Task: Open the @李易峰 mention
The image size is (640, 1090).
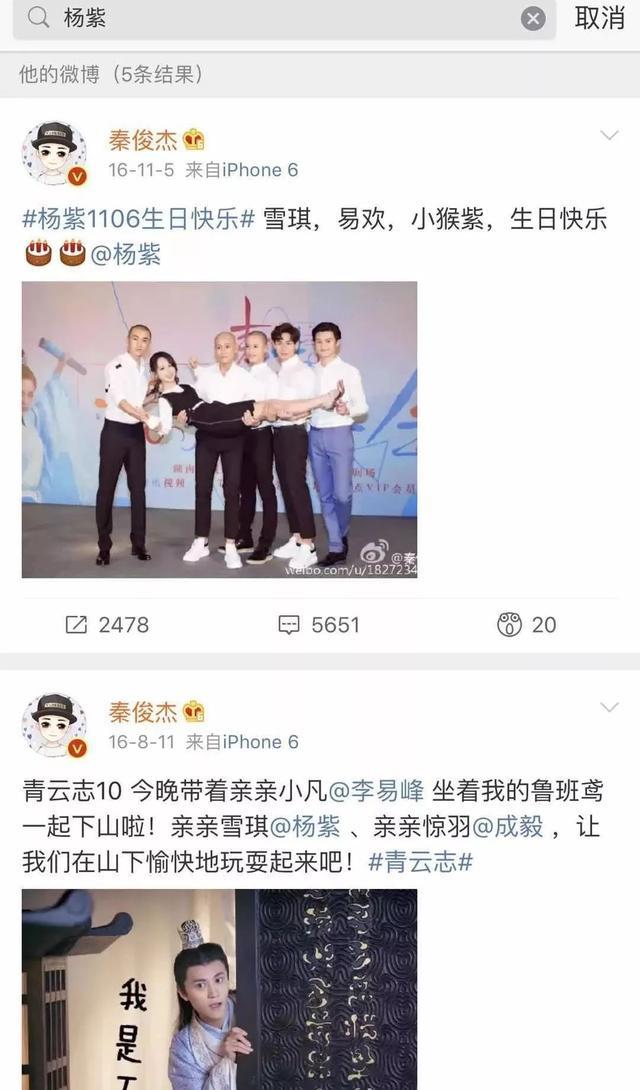Action: pyautogui.click(x=378, y=792)
